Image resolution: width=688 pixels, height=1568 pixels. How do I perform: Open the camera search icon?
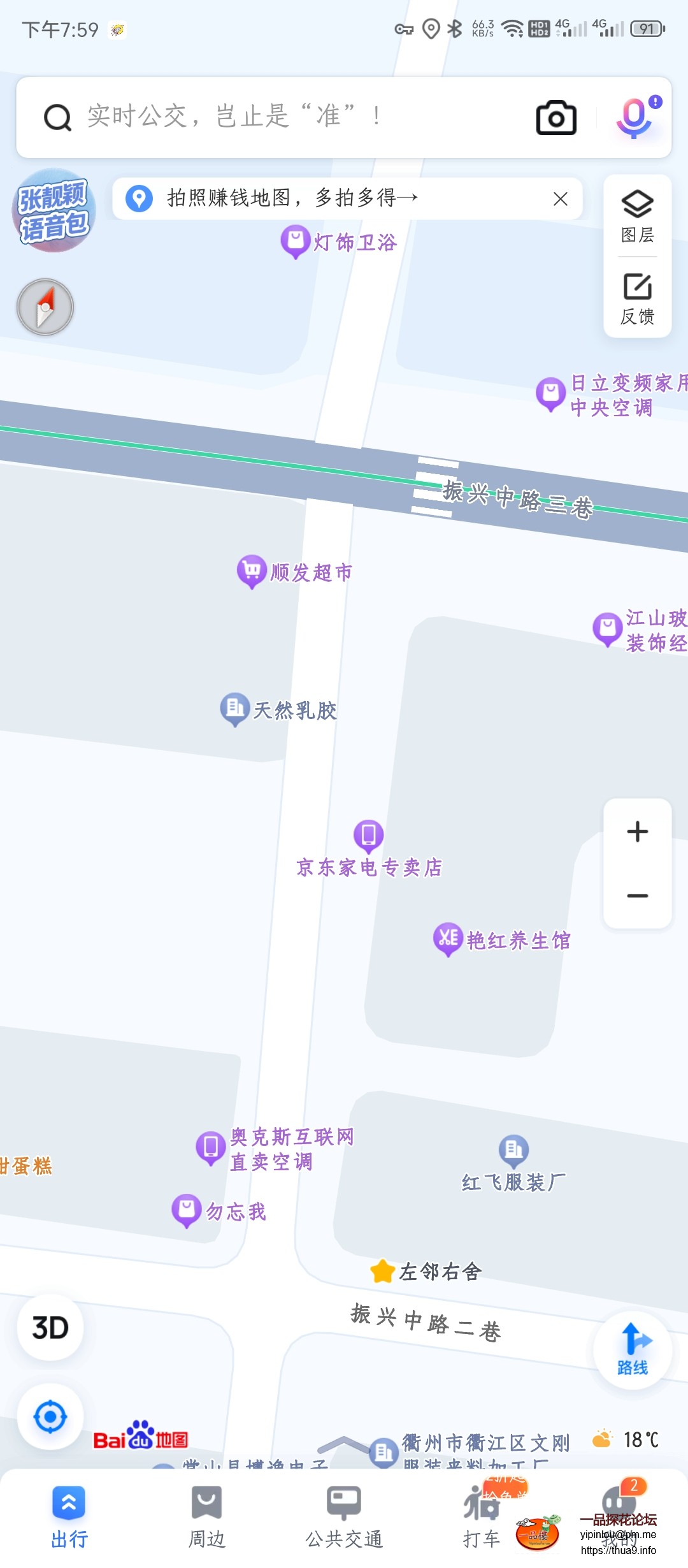[554, 117]
